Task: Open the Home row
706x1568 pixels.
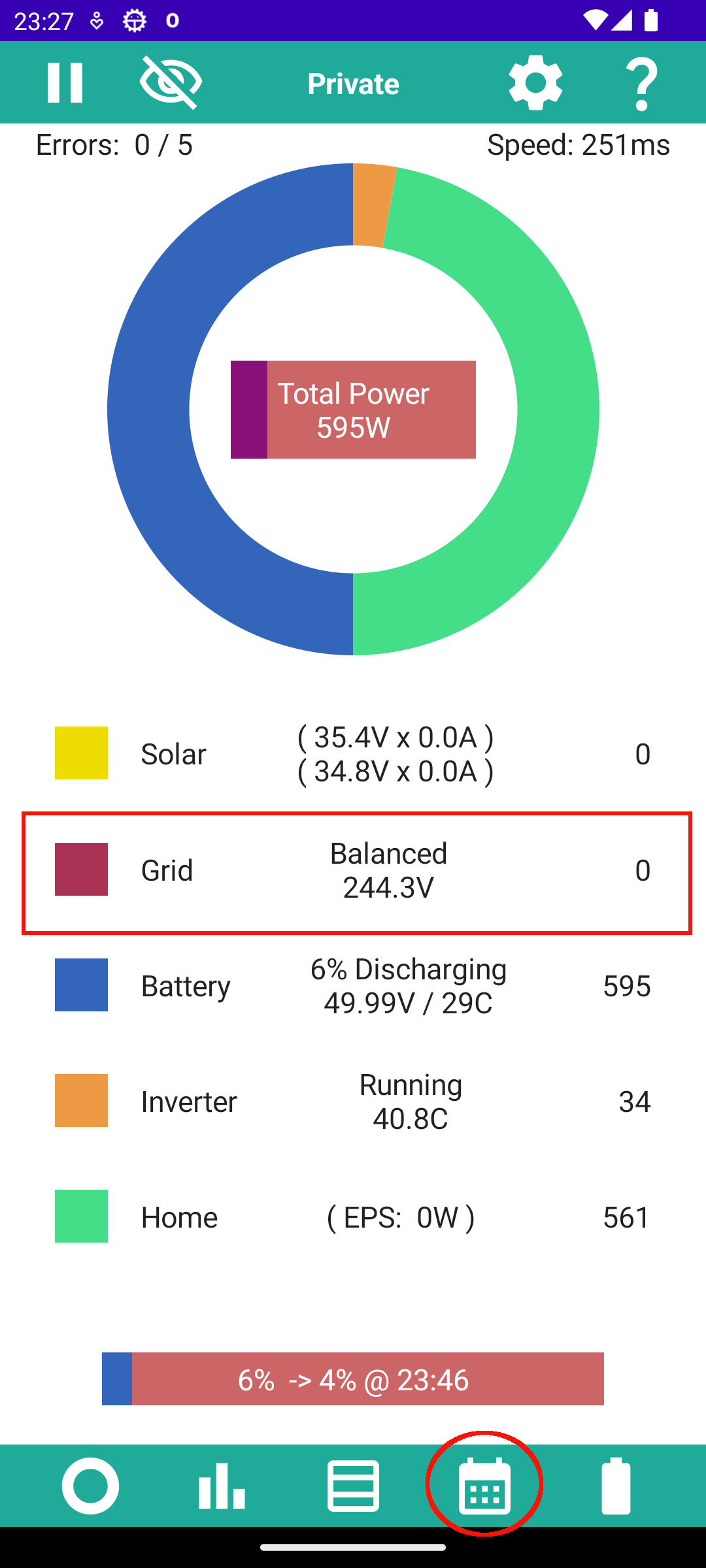Action: tap(353, 1217)
